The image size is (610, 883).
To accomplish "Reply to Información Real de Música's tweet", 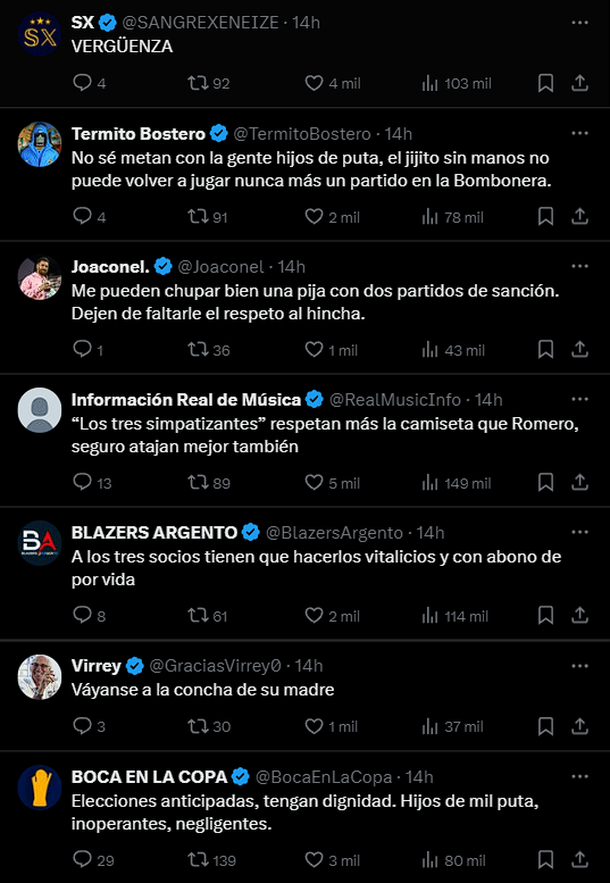I will tap(83, 482).
